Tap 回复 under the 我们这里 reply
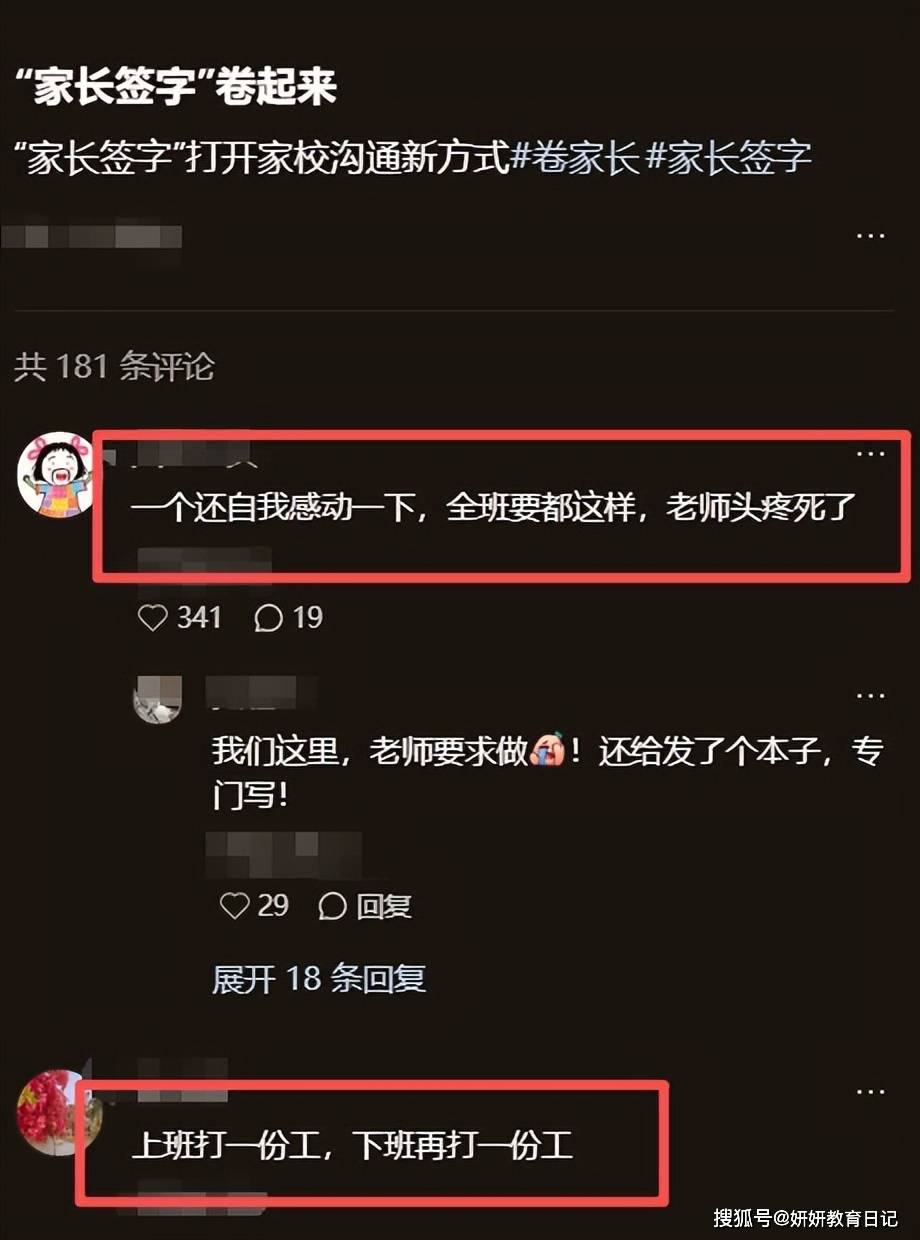Image resolution: width=920 pixels, height=1240 pixels. [x=366, y=906]
